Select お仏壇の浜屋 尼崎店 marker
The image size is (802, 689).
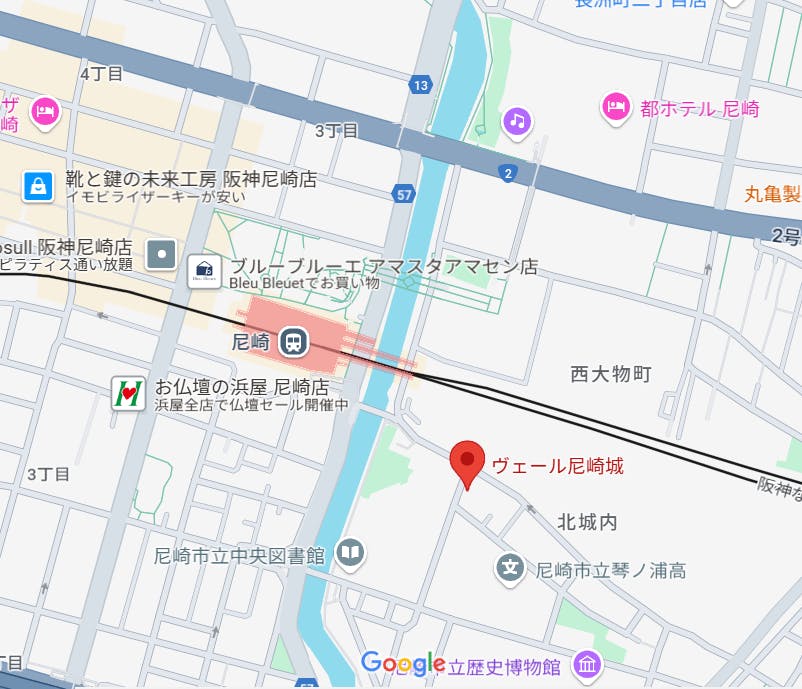(x=125, y=393)
